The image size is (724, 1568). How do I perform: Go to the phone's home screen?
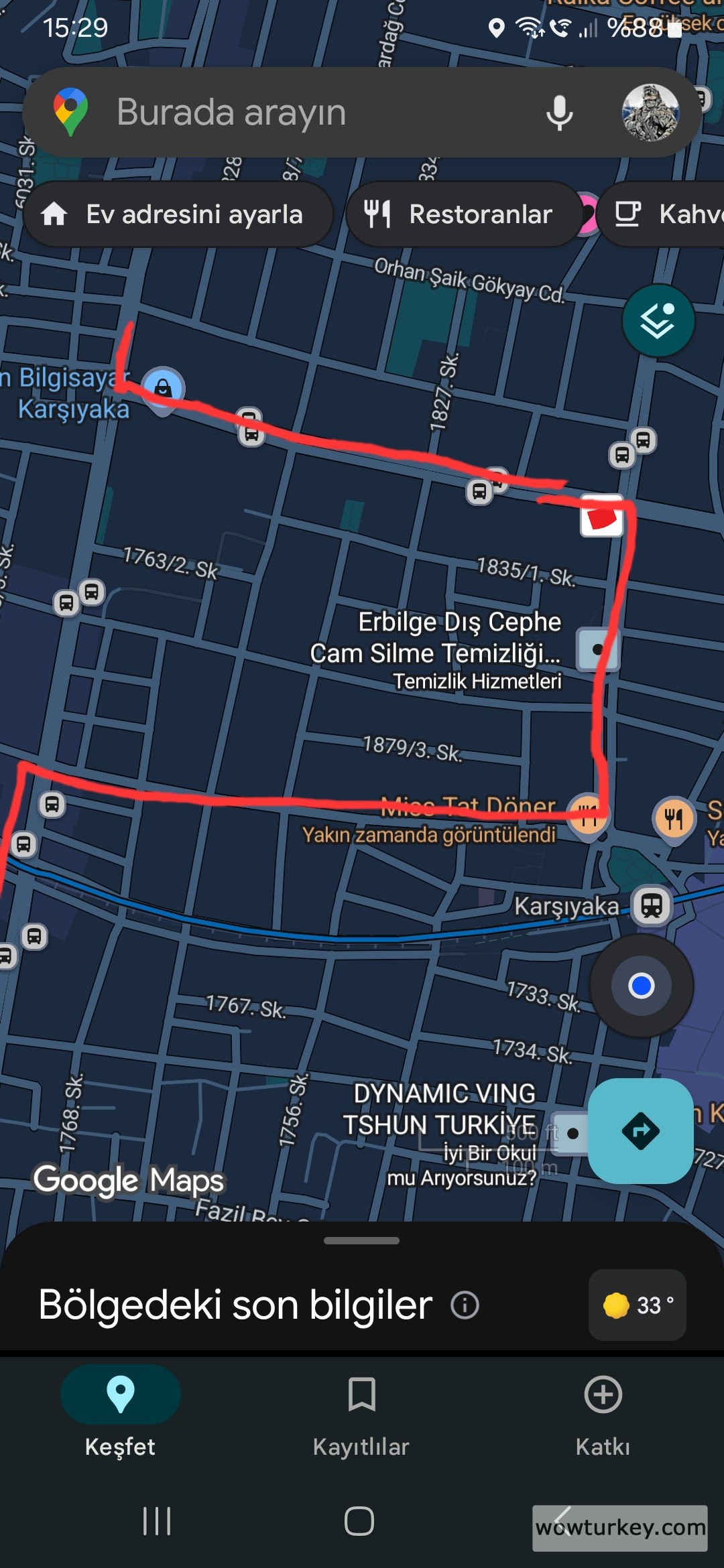(x=359, y=1520)
